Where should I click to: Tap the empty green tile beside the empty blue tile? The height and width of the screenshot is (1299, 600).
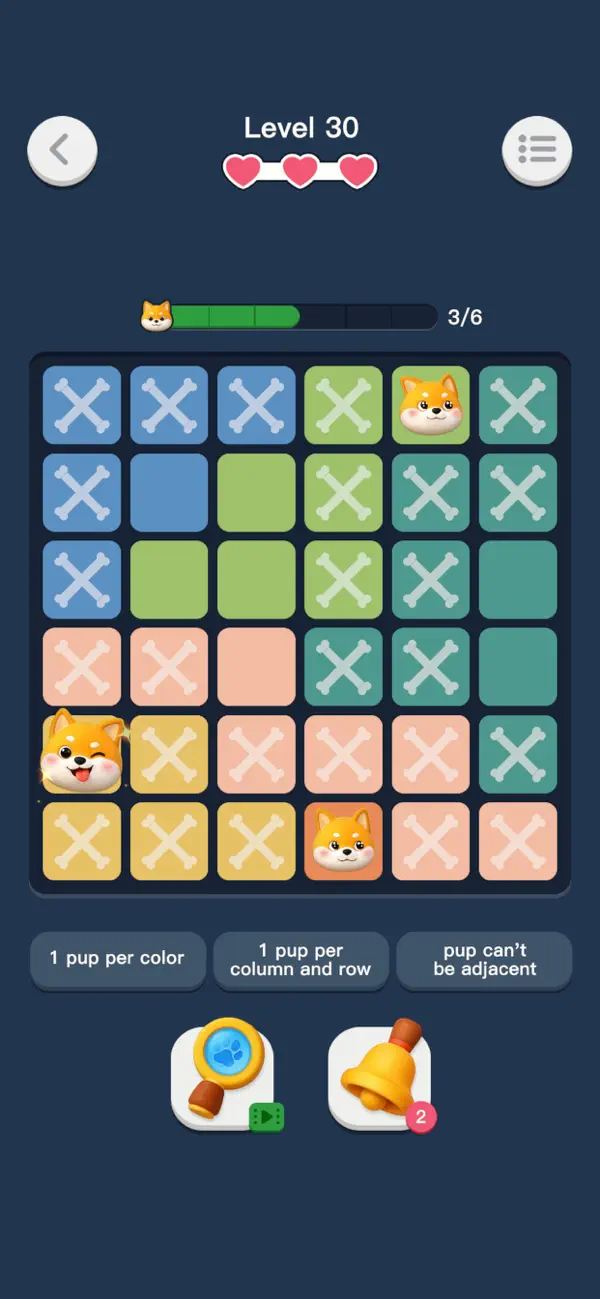coord(256,492)
